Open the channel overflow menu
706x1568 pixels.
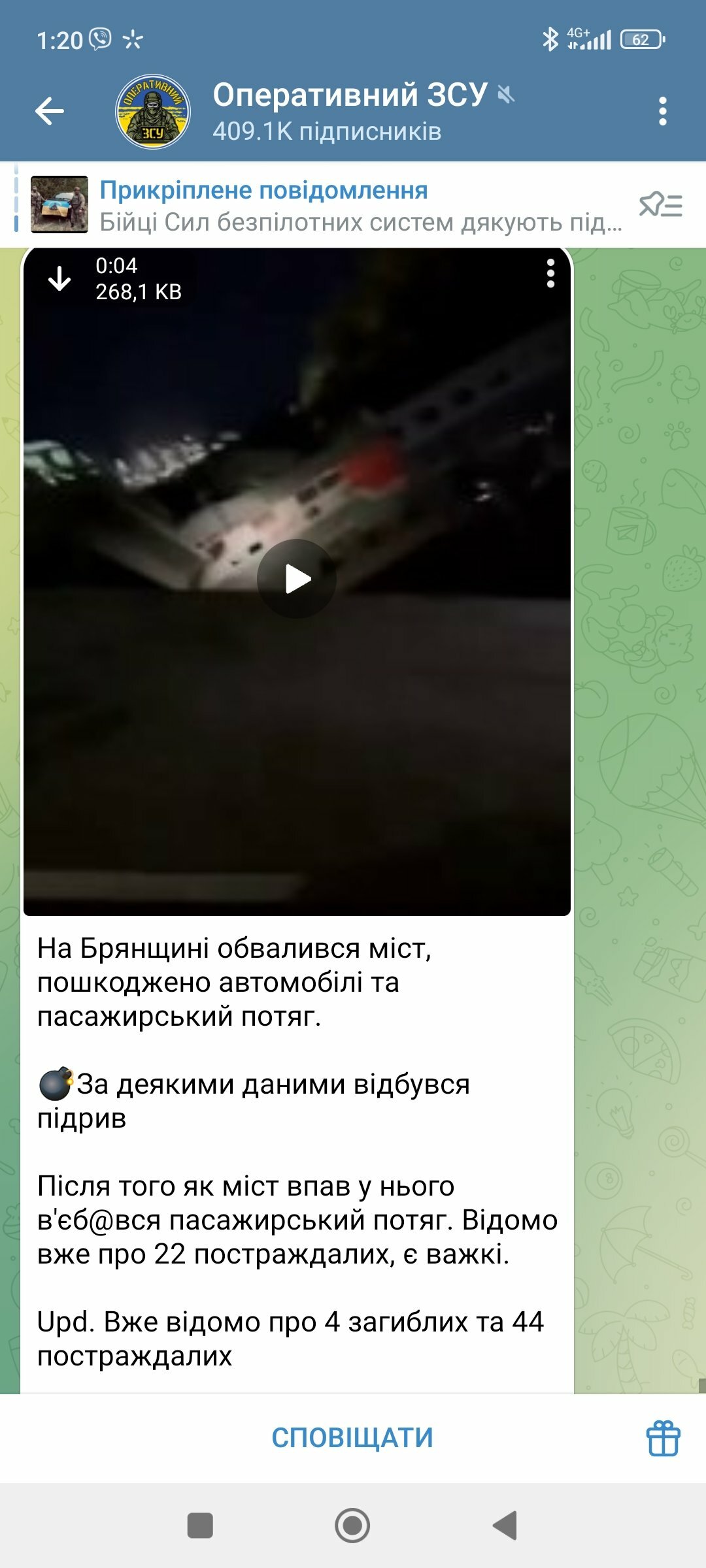(663, 111)
